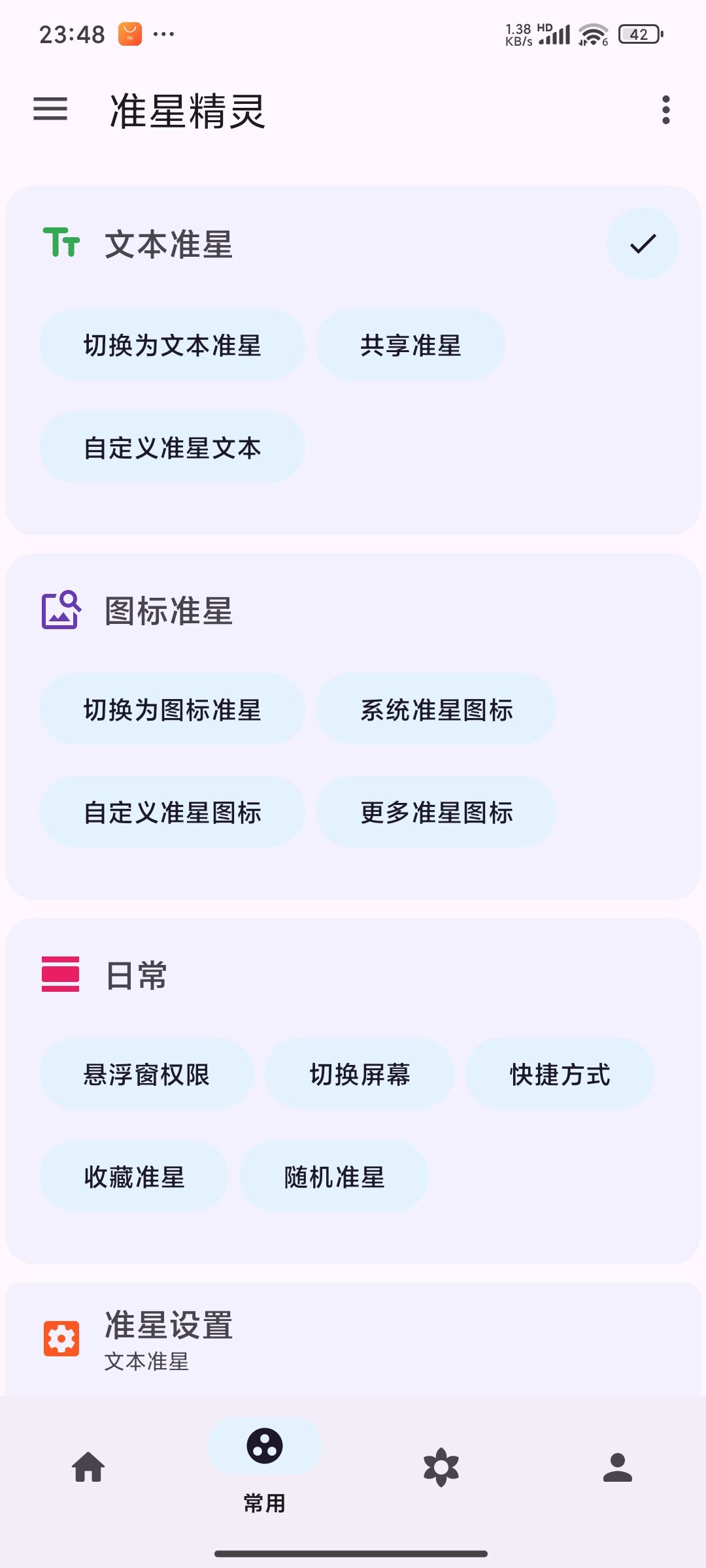Viewport: 706px width, 1568px height.
Task: Click the pink 日常 section icon
Action: pos(60,975)
